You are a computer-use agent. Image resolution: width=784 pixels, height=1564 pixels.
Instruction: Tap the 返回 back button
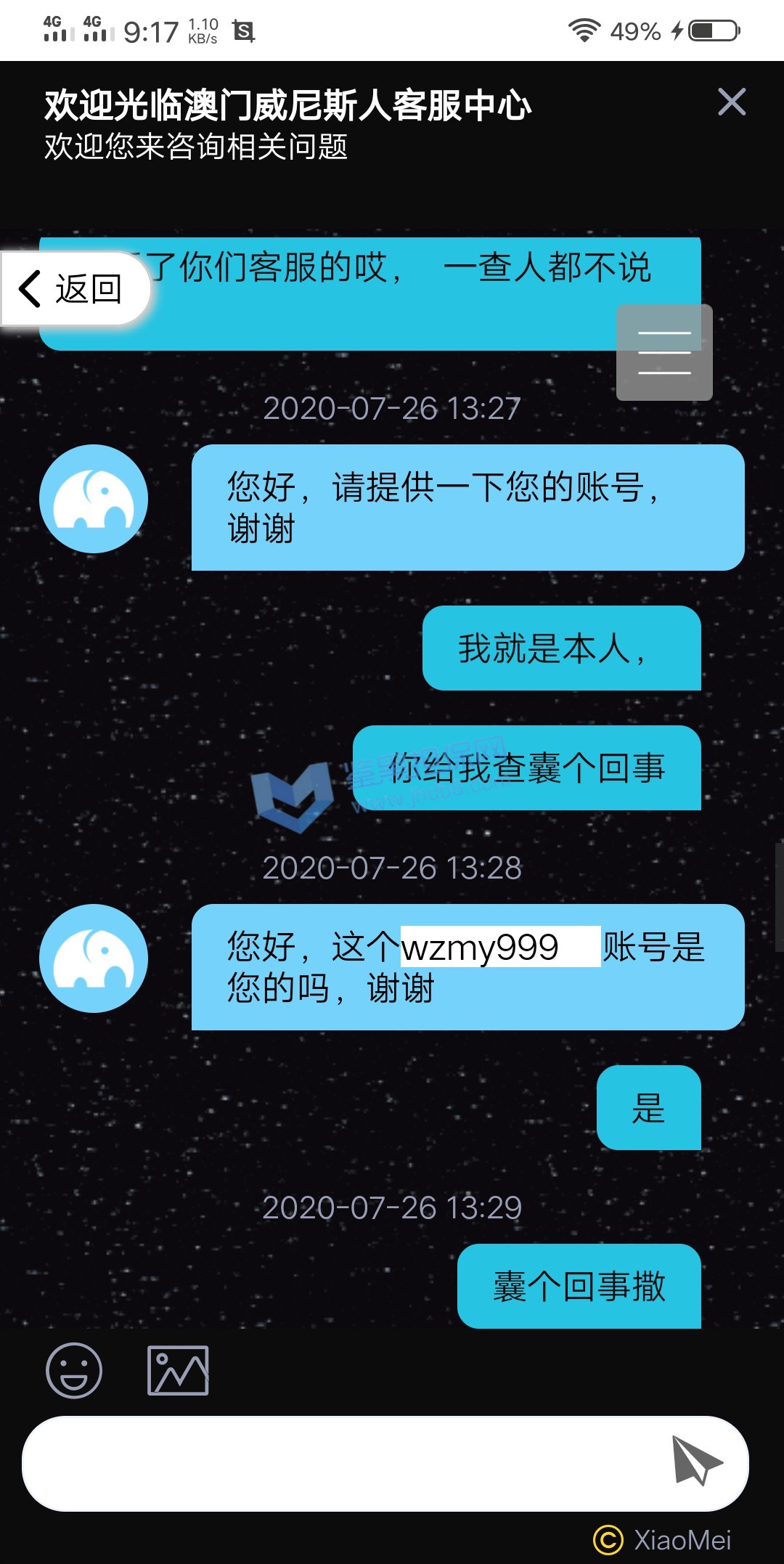(73, 289)
